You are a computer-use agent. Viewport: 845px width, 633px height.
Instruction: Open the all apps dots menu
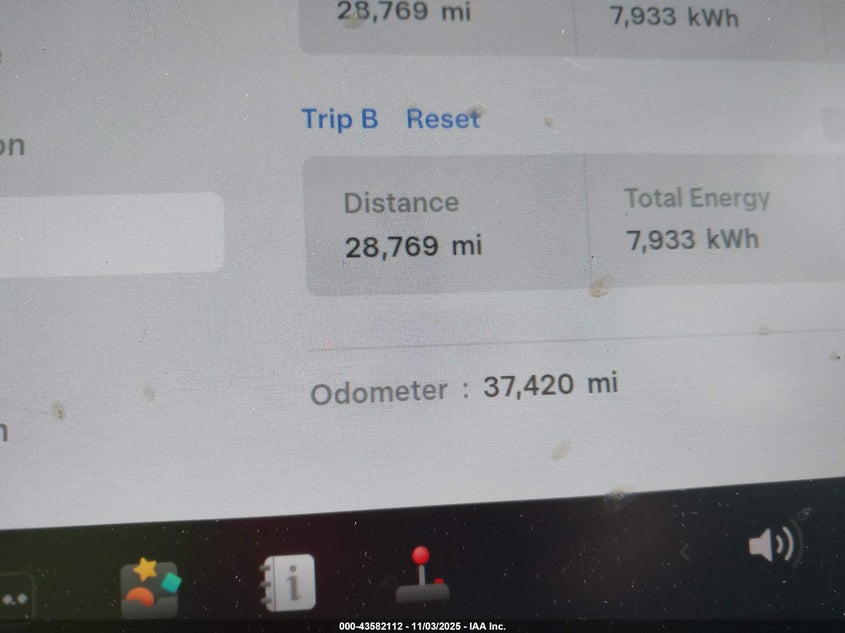click(x=14, y=598)
